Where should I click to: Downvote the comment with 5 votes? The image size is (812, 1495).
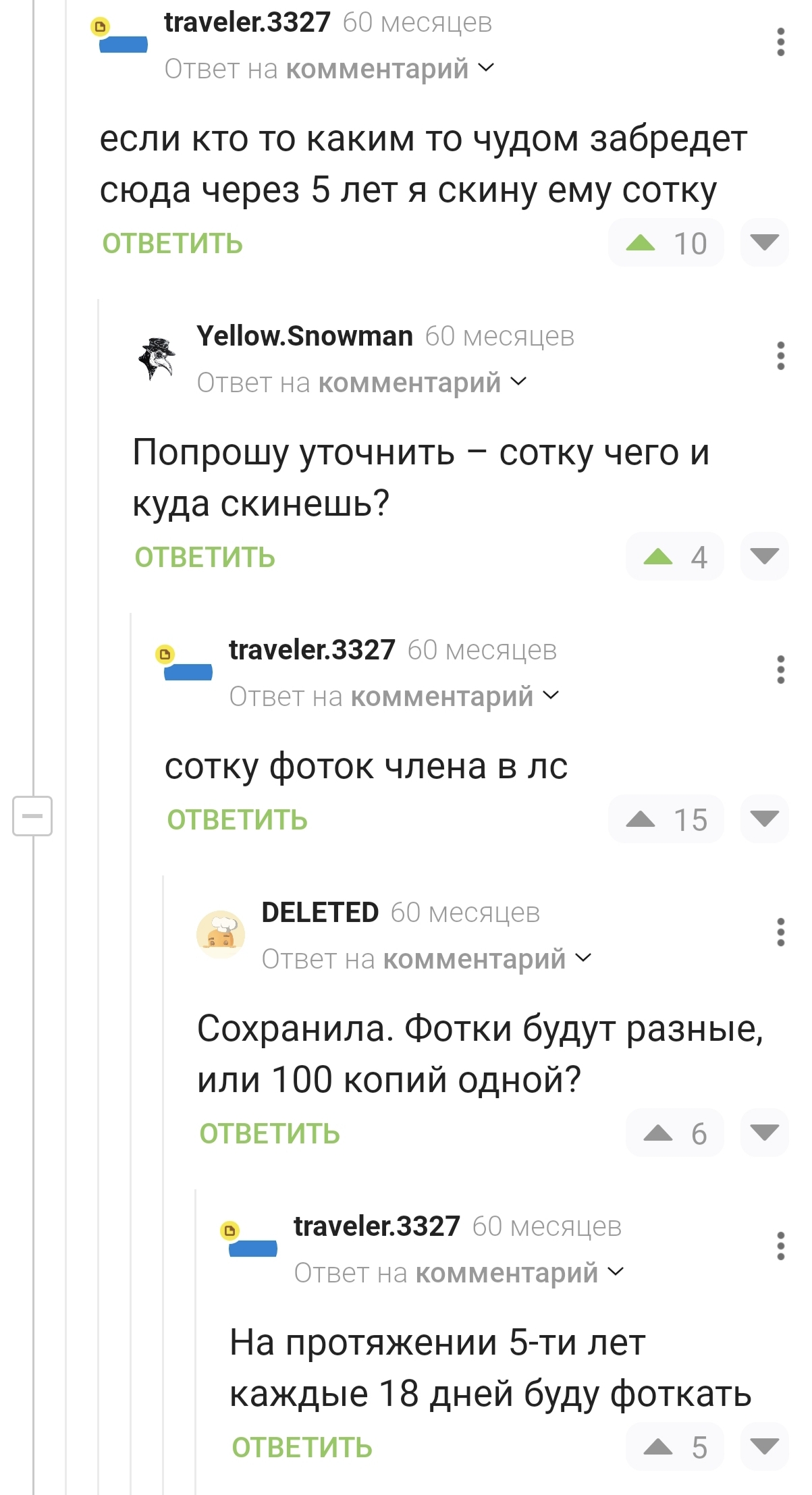tap(765, 1447)
